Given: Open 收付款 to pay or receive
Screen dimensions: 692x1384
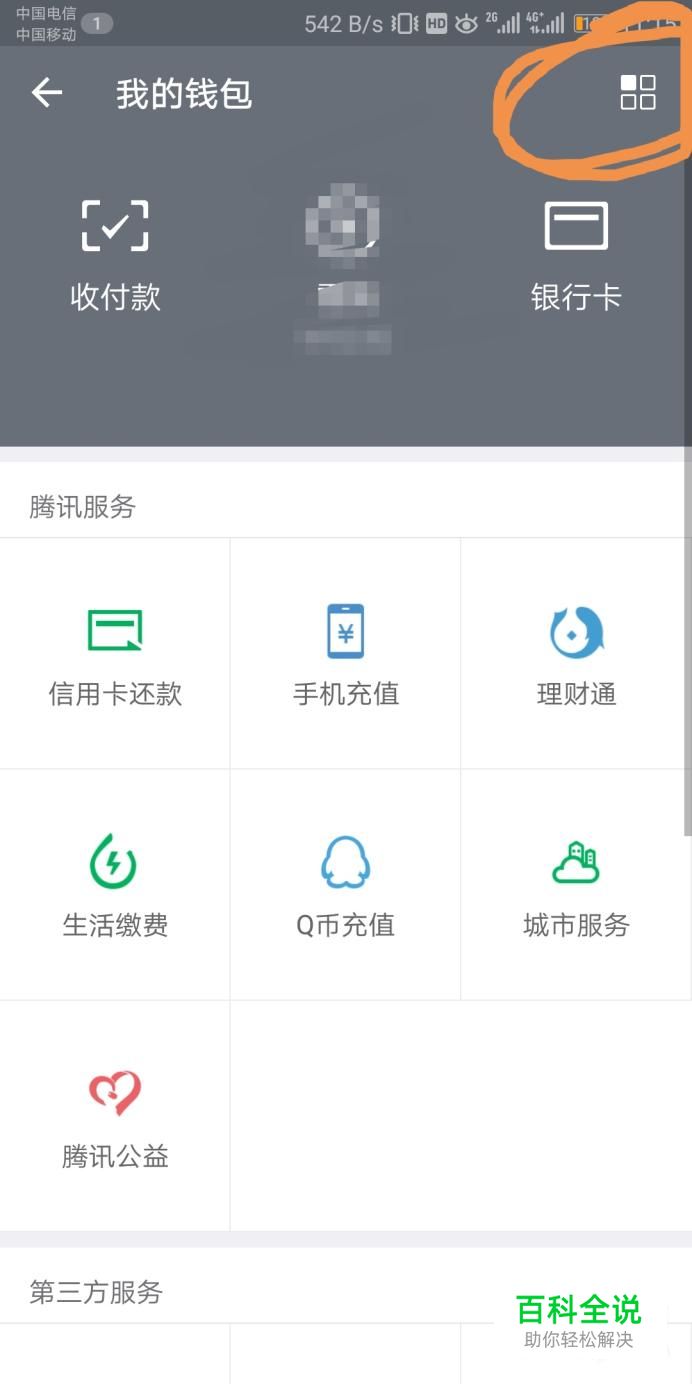Looking at the screenshot, I should click(115, 254).
